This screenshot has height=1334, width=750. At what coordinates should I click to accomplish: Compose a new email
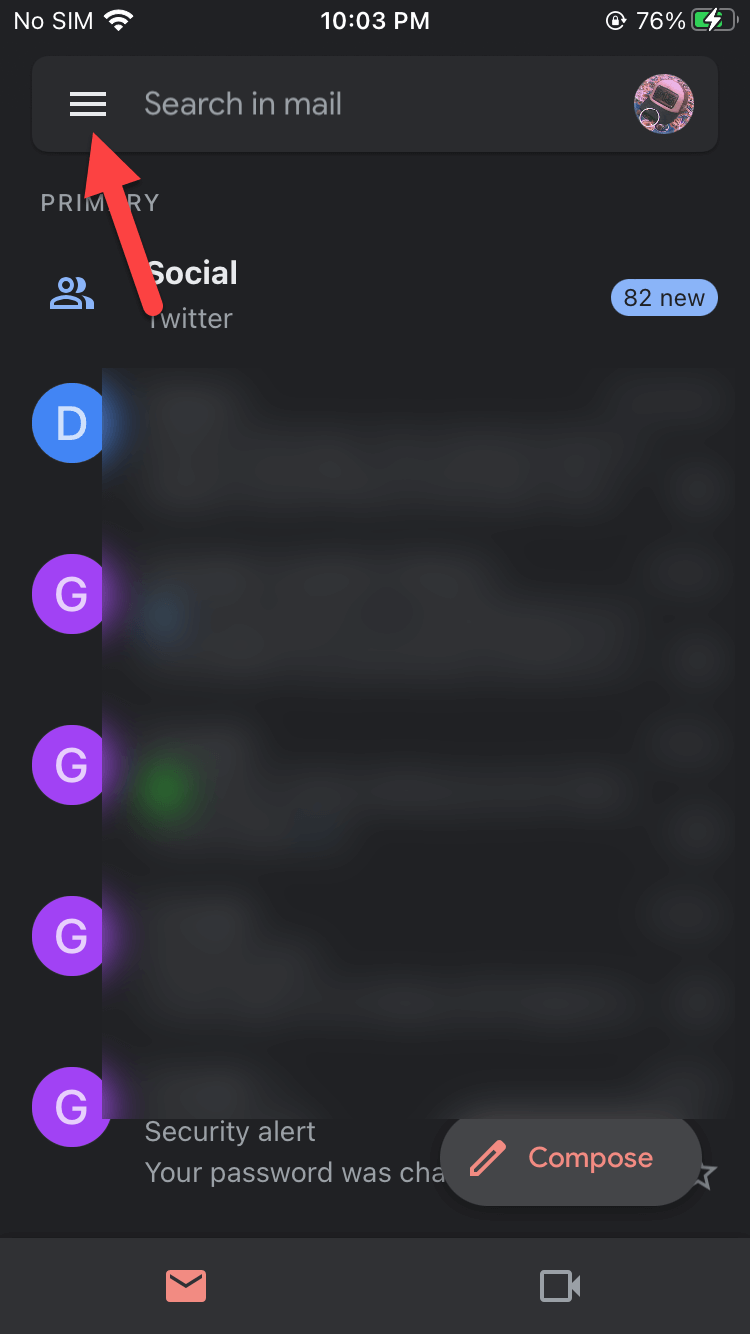click(572, 1158)
